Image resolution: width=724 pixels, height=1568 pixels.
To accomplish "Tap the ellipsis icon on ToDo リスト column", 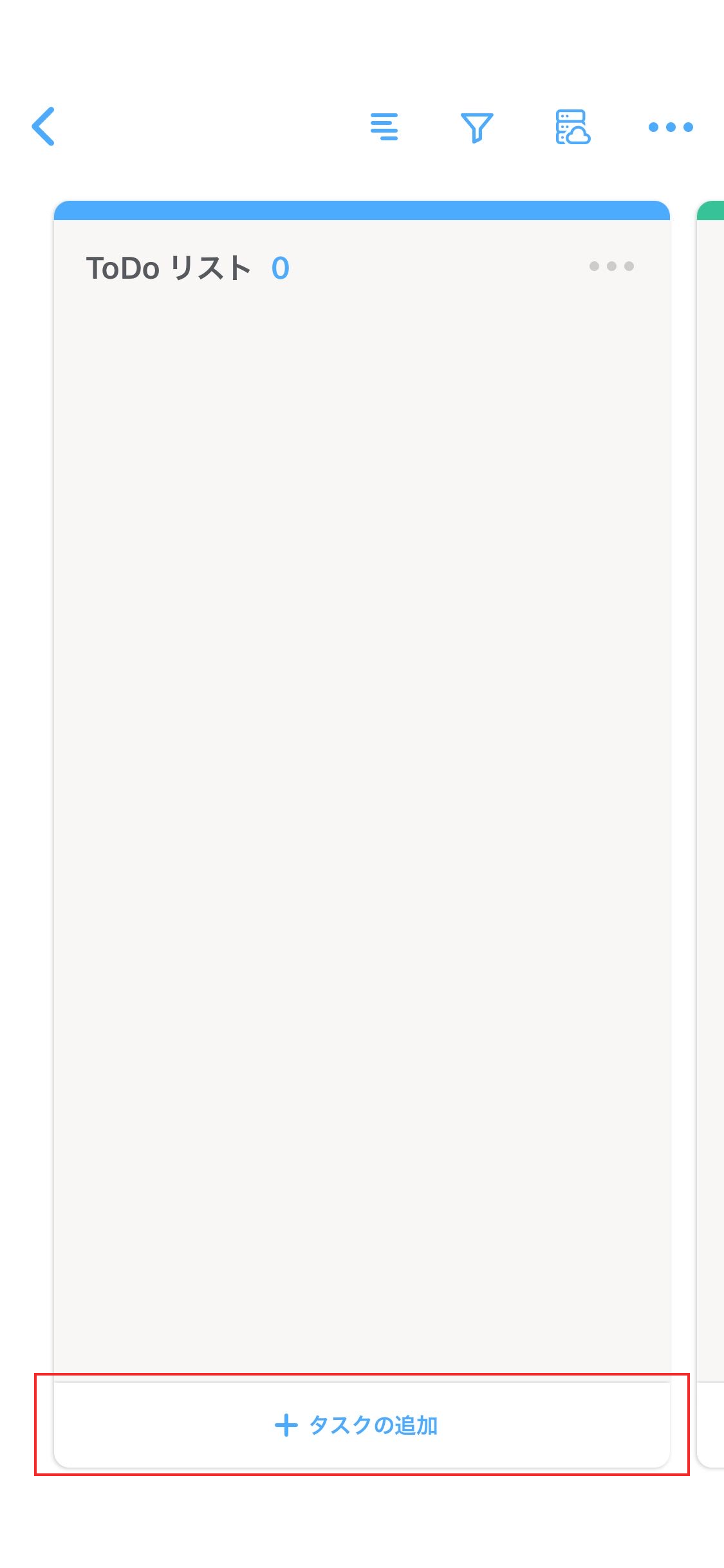I will click(610, 266).
